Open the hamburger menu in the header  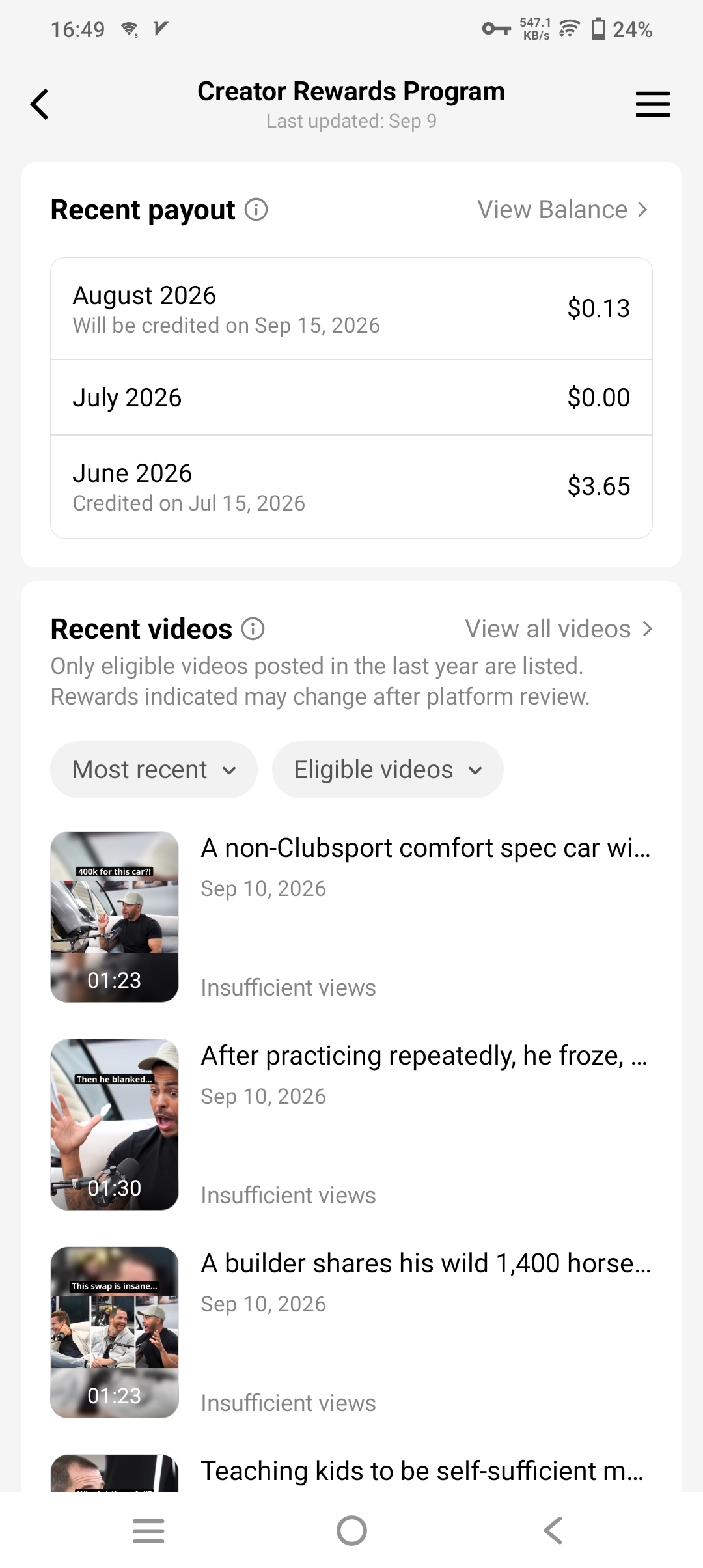(x=652, y=104)
